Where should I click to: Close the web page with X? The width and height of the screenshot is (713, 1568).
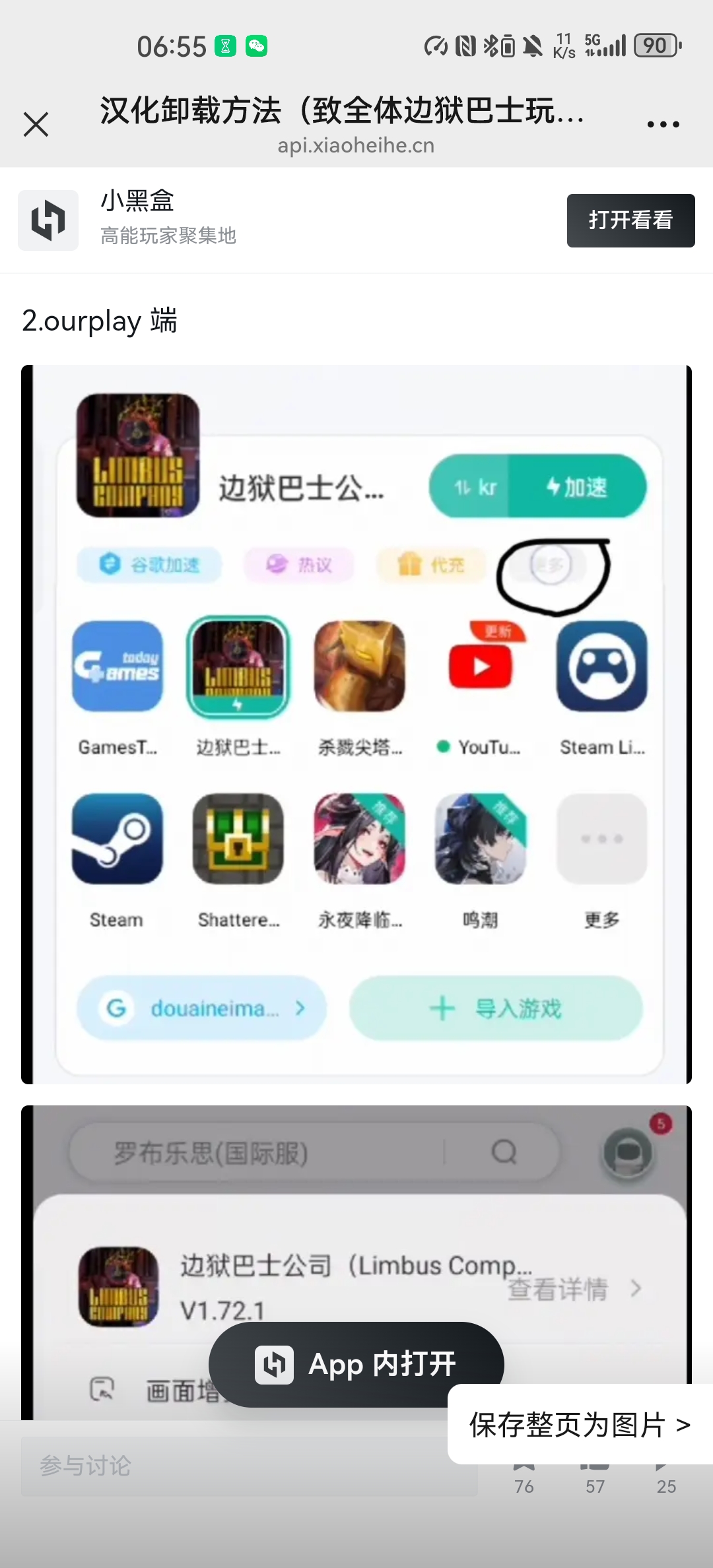pos(36,124)
